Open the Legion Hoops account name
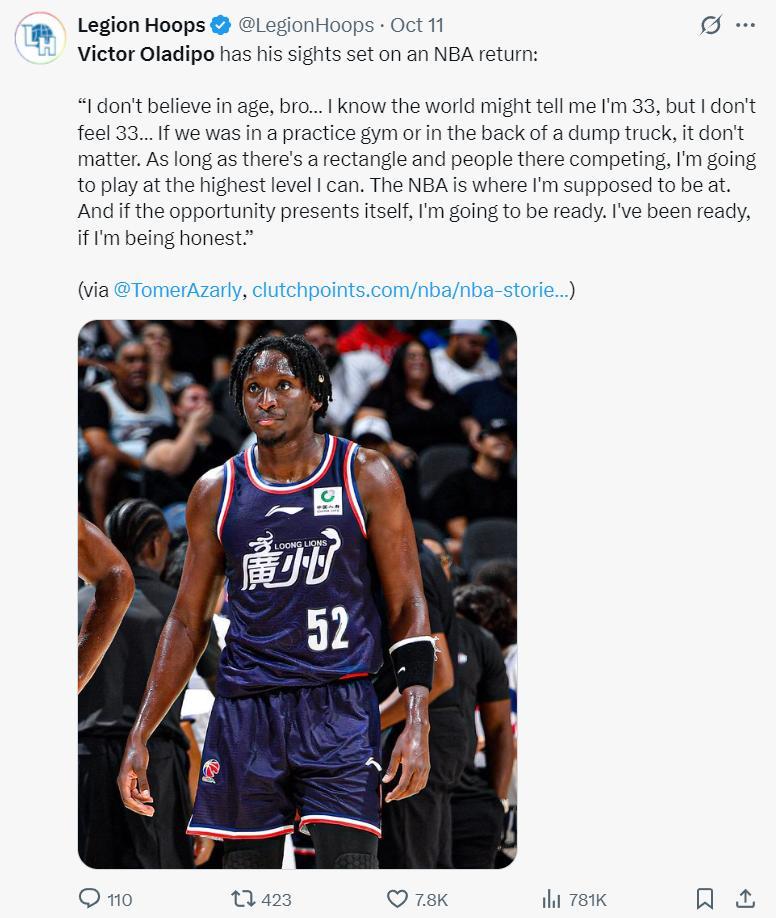This screenshot has height=918, width=776. click(141, 25)
